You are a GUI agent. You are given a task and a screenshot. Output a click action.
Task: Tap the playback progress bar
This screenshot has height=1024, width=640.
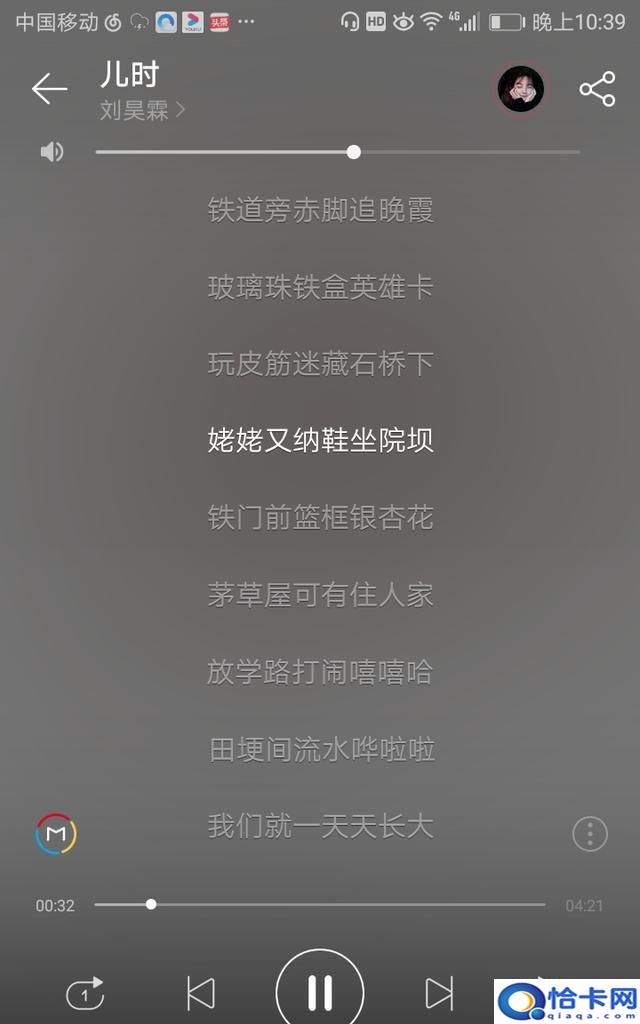click(320, 904)
